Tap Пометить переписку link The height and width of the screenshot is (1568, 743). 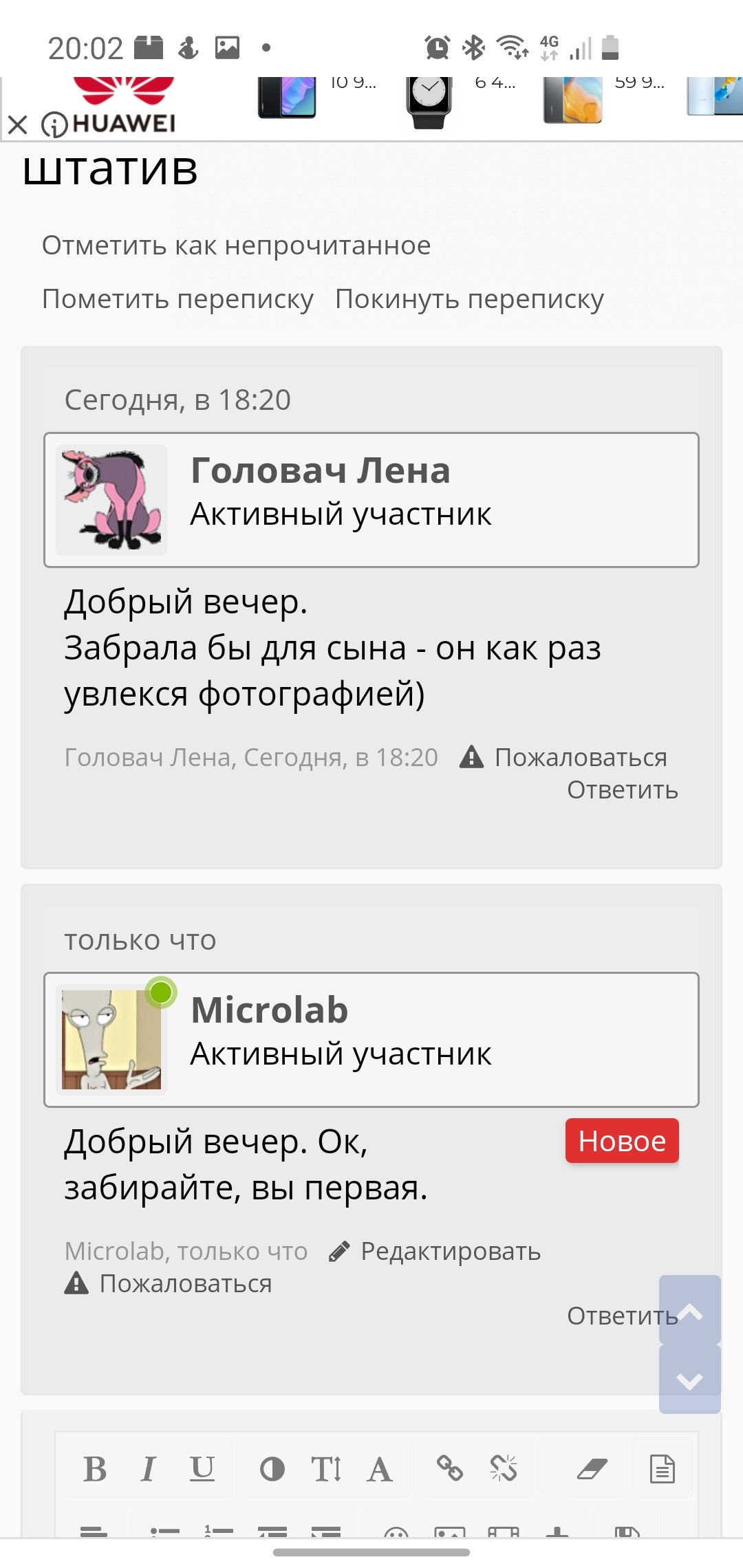177,299
